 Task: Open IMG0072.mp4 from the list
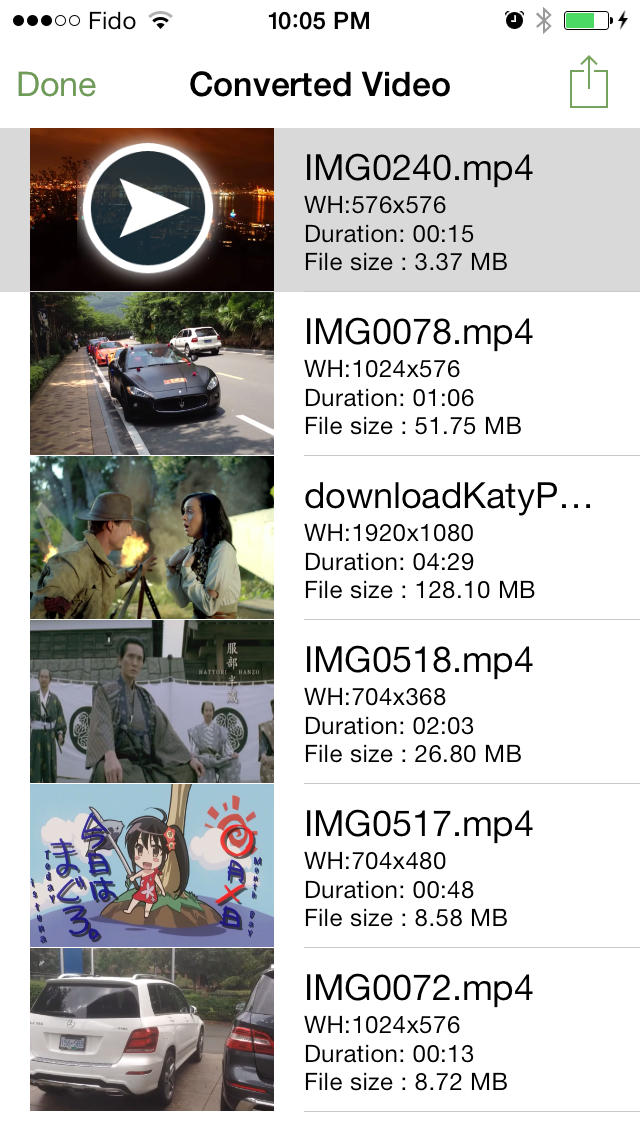(320, 1029)
